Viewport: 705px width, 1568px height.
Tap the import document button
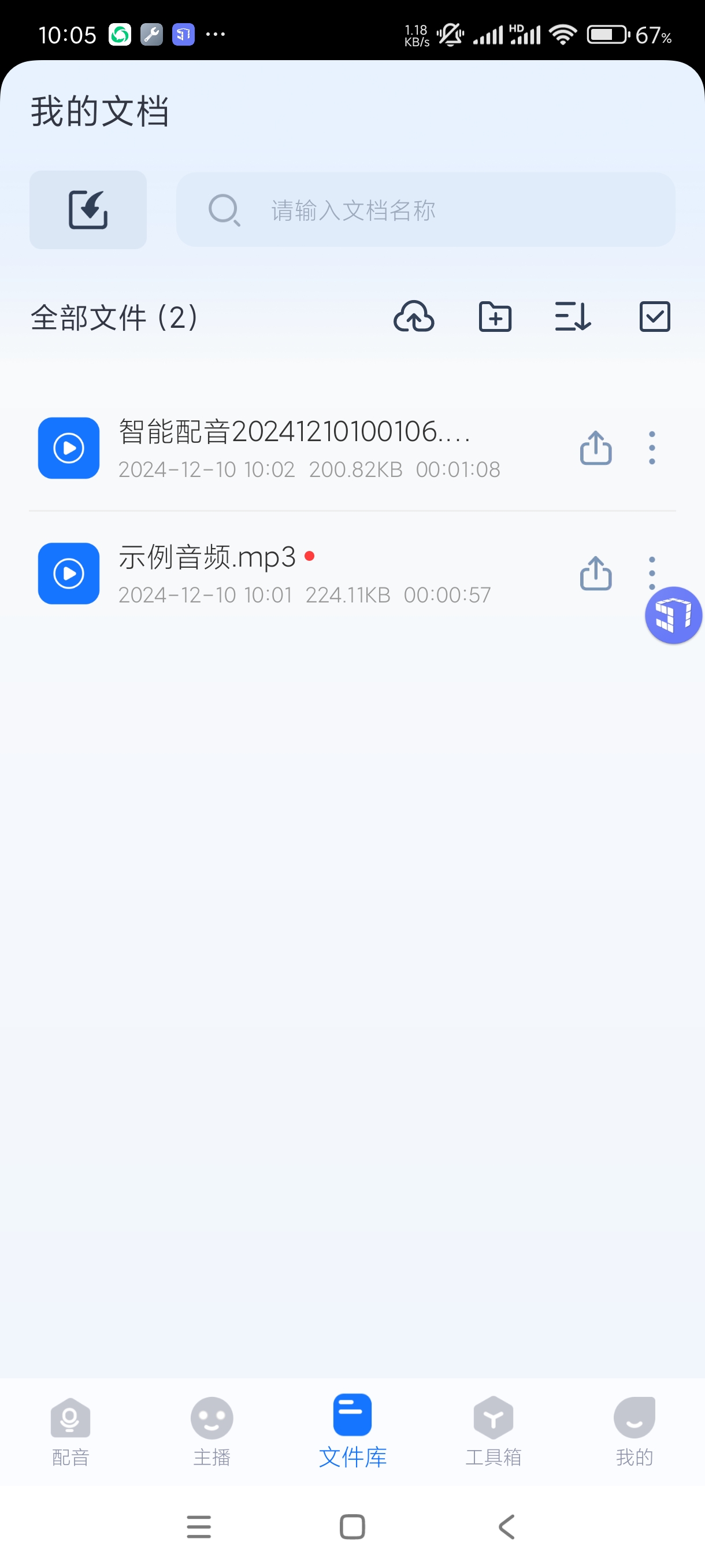pos(88,209)
